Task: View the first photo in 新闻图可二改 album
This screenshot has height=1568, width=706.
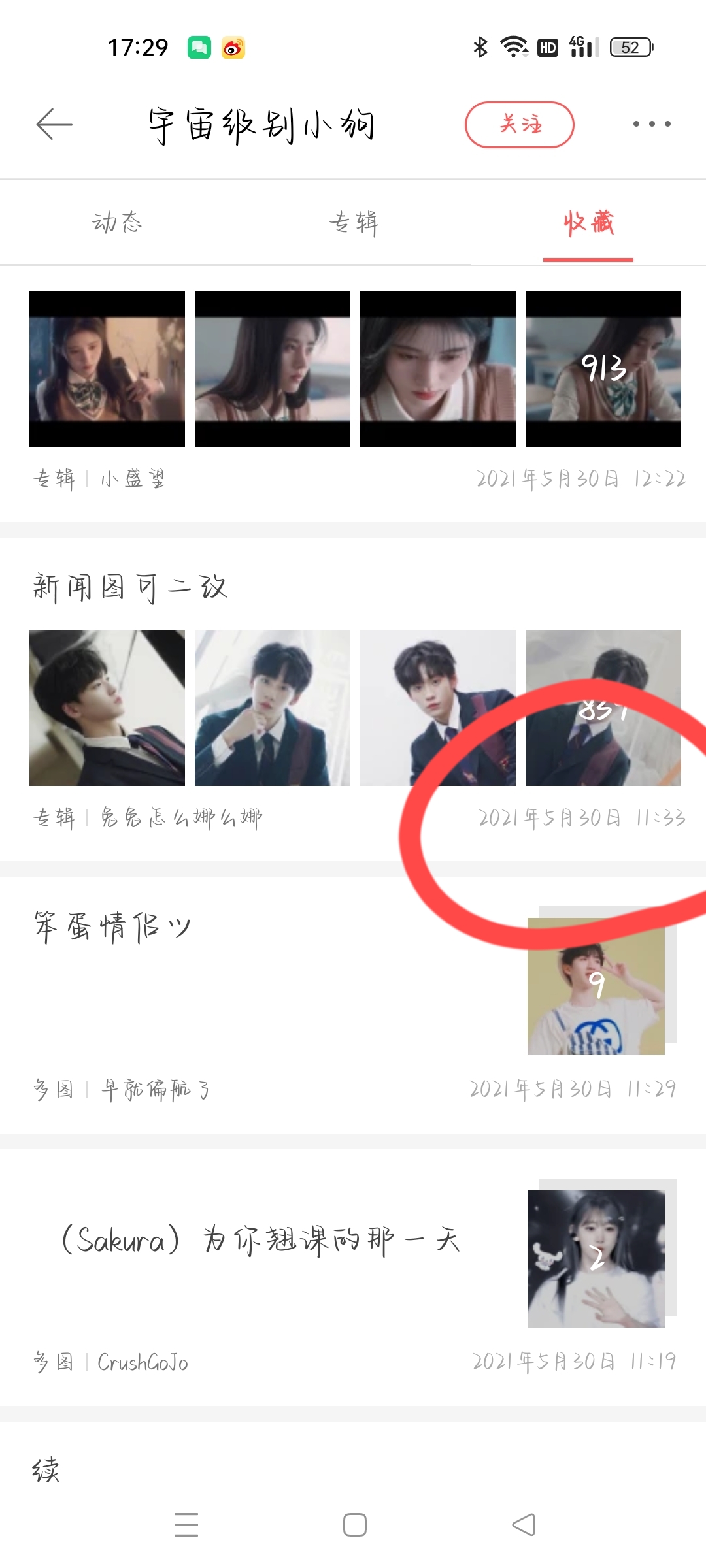Action: point(107,708)
